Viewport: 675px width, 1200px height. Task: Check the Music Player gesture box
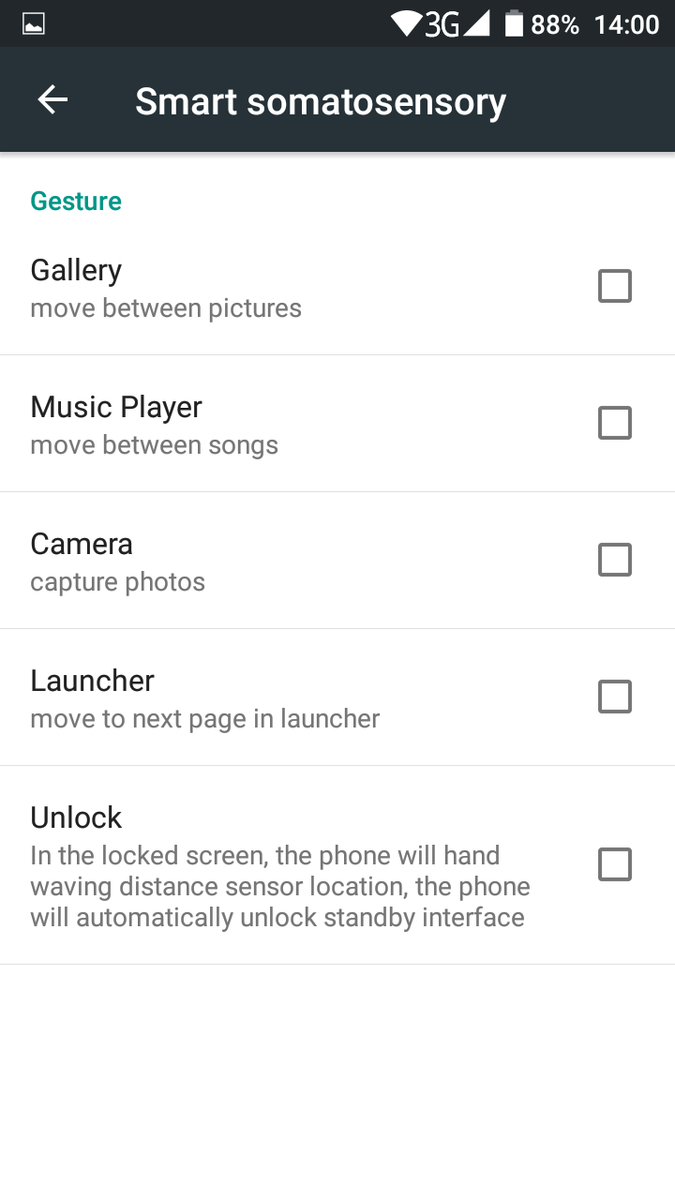pos(614,423)
